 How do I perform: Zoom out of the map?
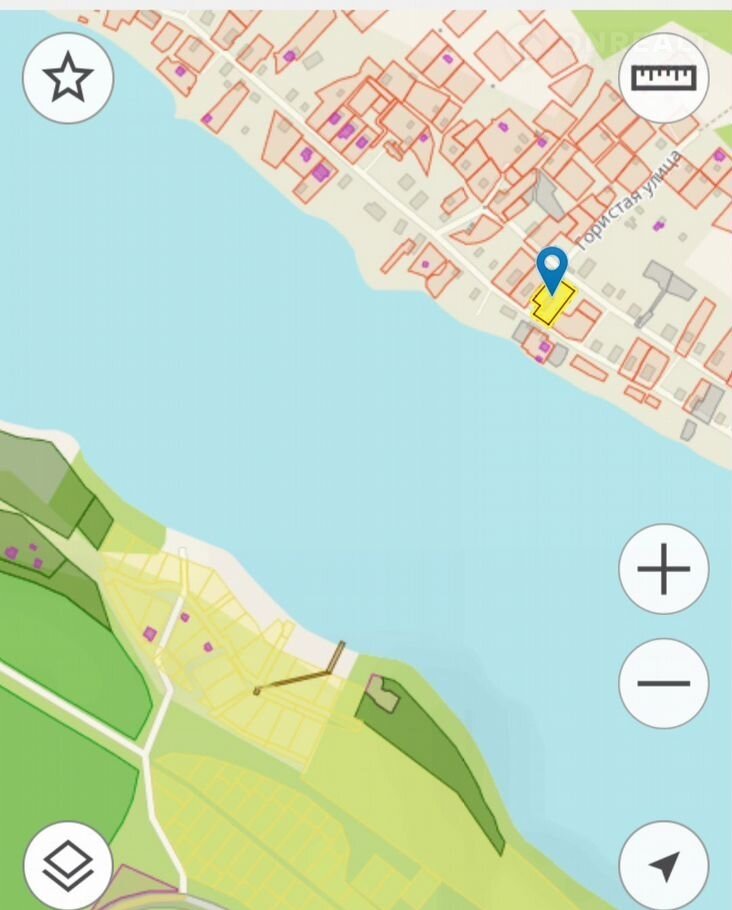tap(663, 684)
